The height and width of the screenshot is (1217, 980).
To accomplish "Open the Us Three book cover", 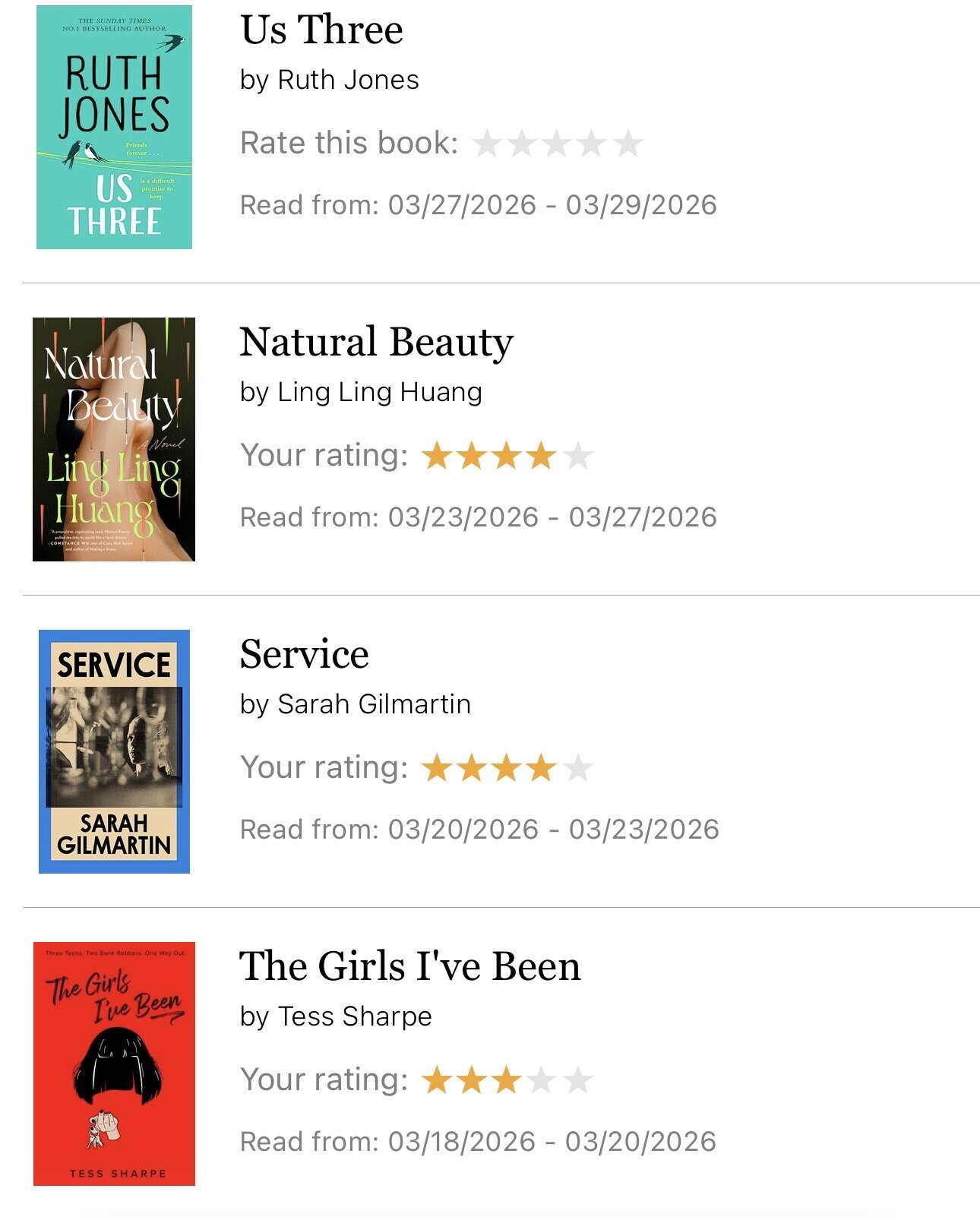I will point(114,127).
